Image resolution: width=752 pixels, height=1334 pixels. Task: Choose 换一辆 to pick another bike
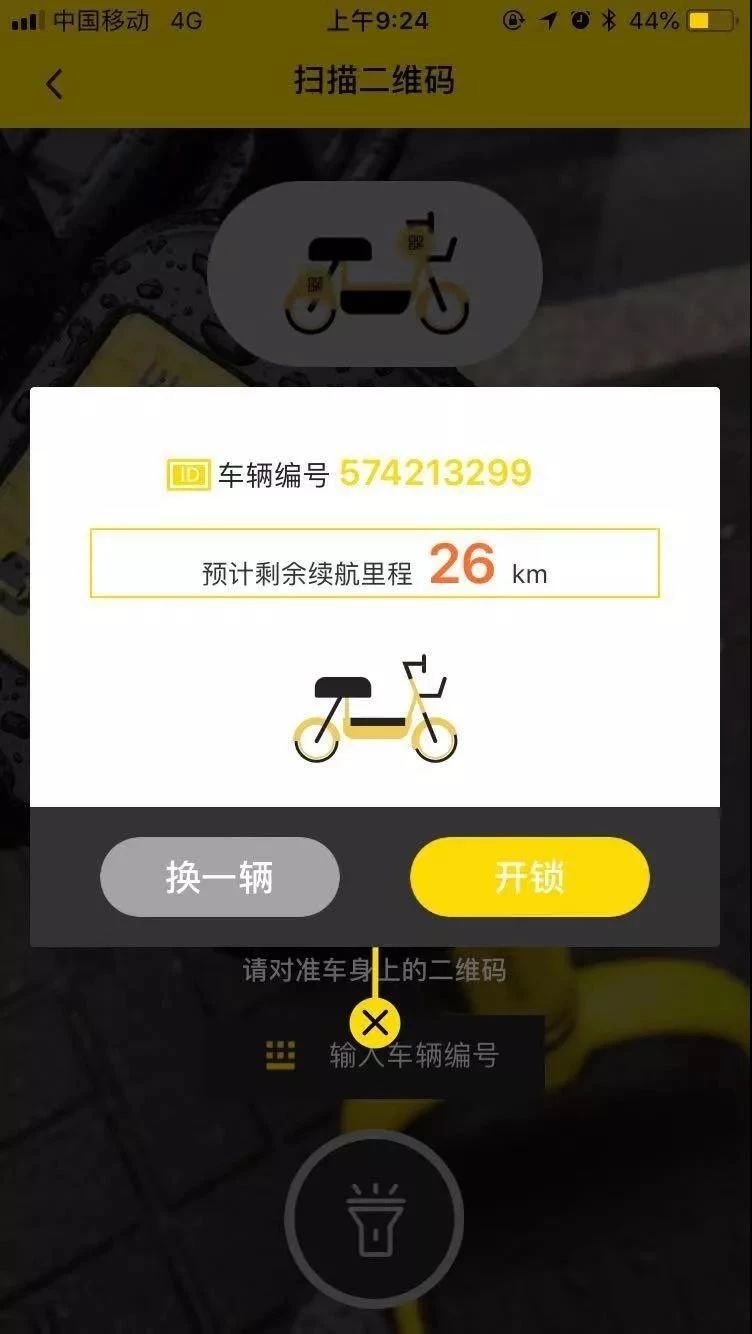pyautogui.click(x=220, y=877)
